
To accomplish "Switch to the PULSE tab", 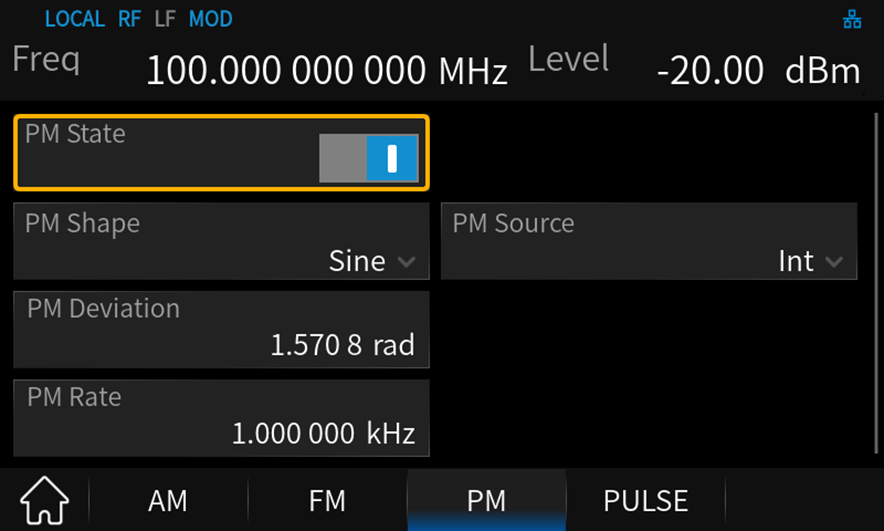I will click(645, 500).
